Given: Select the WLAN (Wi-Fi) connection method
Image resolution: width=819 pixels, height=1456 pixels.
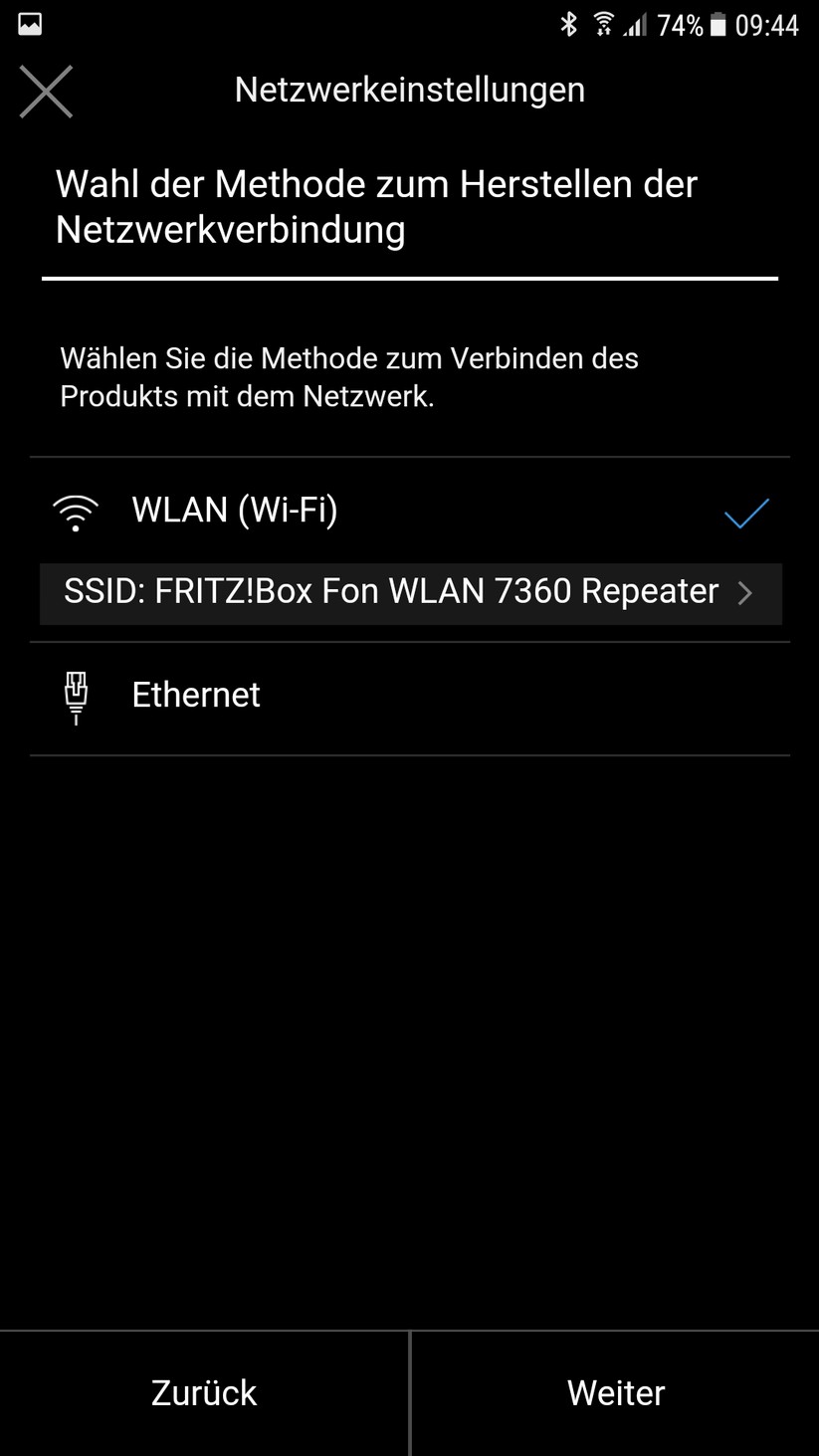Looking at the screenshot, I should coord(235,511).
